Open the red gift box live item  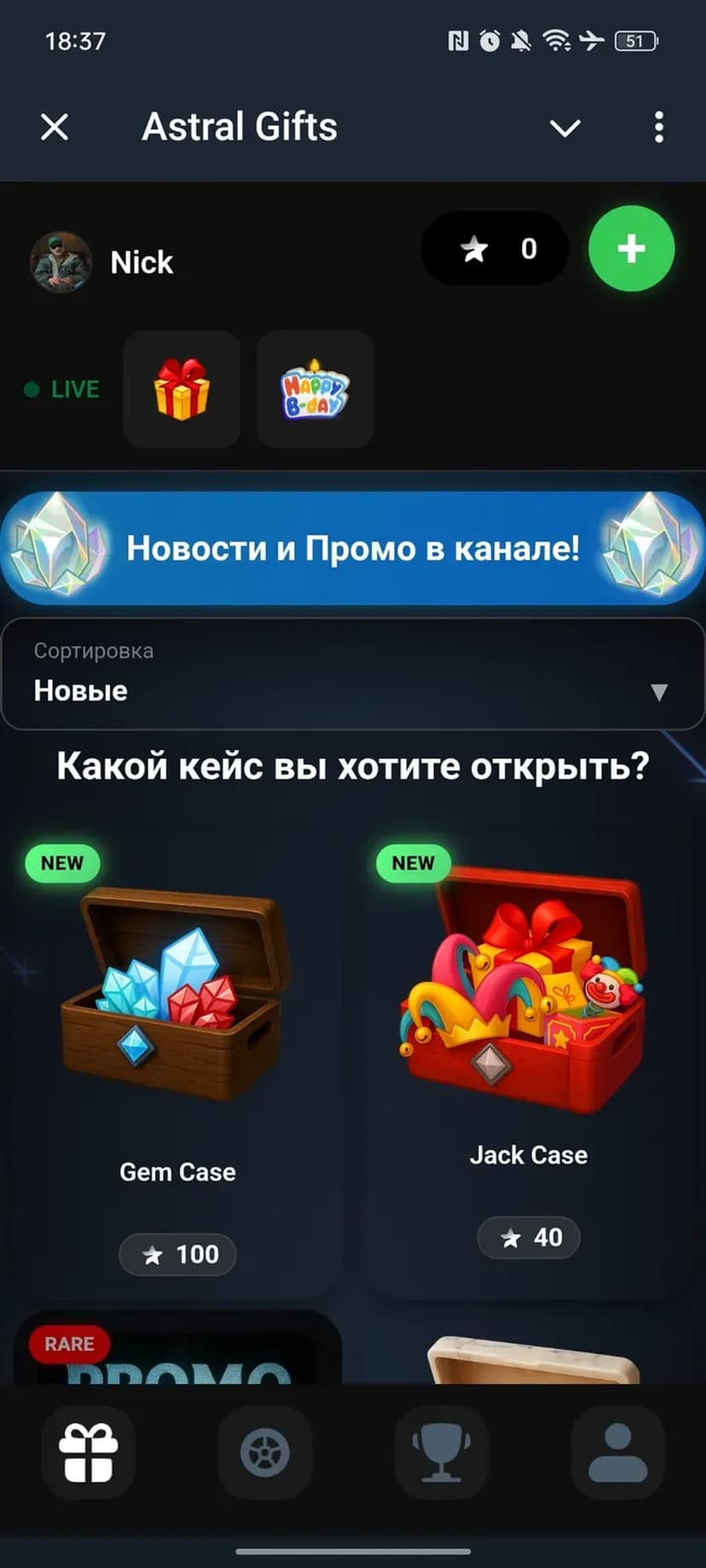pyautogui.click(x=182, y=389)
